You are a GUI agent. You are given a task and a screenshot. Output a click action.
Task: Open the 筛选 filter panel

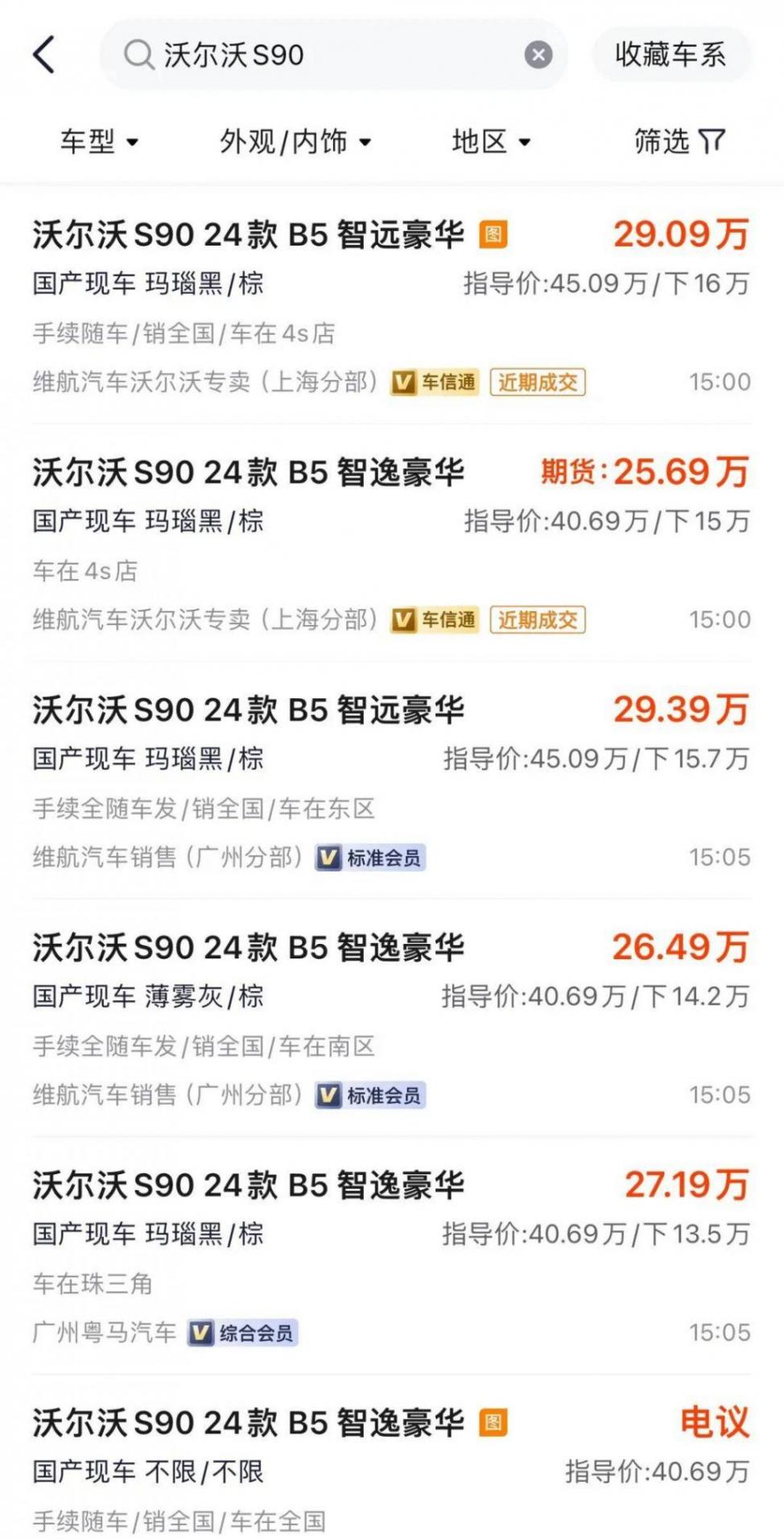point(681,143)
